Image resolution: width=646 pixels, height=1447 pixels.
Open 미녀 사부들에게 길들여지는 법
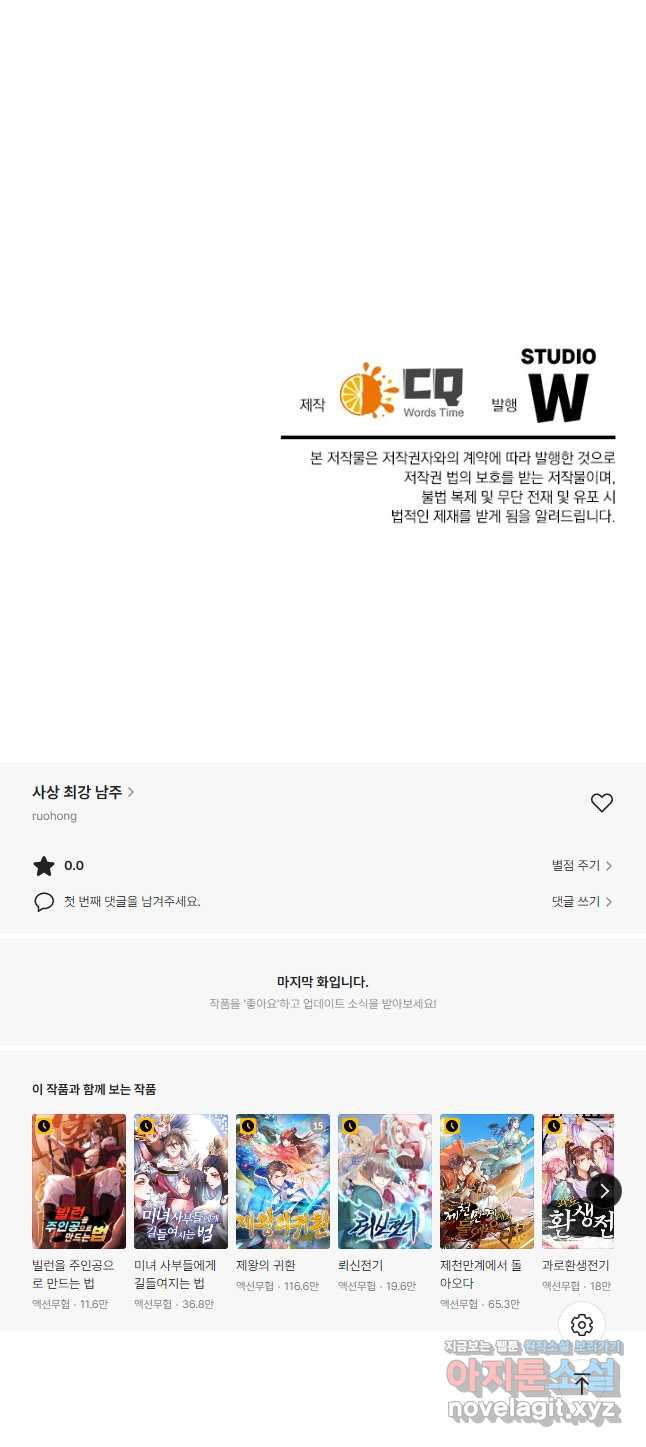pyautogui.click(x=181, y=1181)
